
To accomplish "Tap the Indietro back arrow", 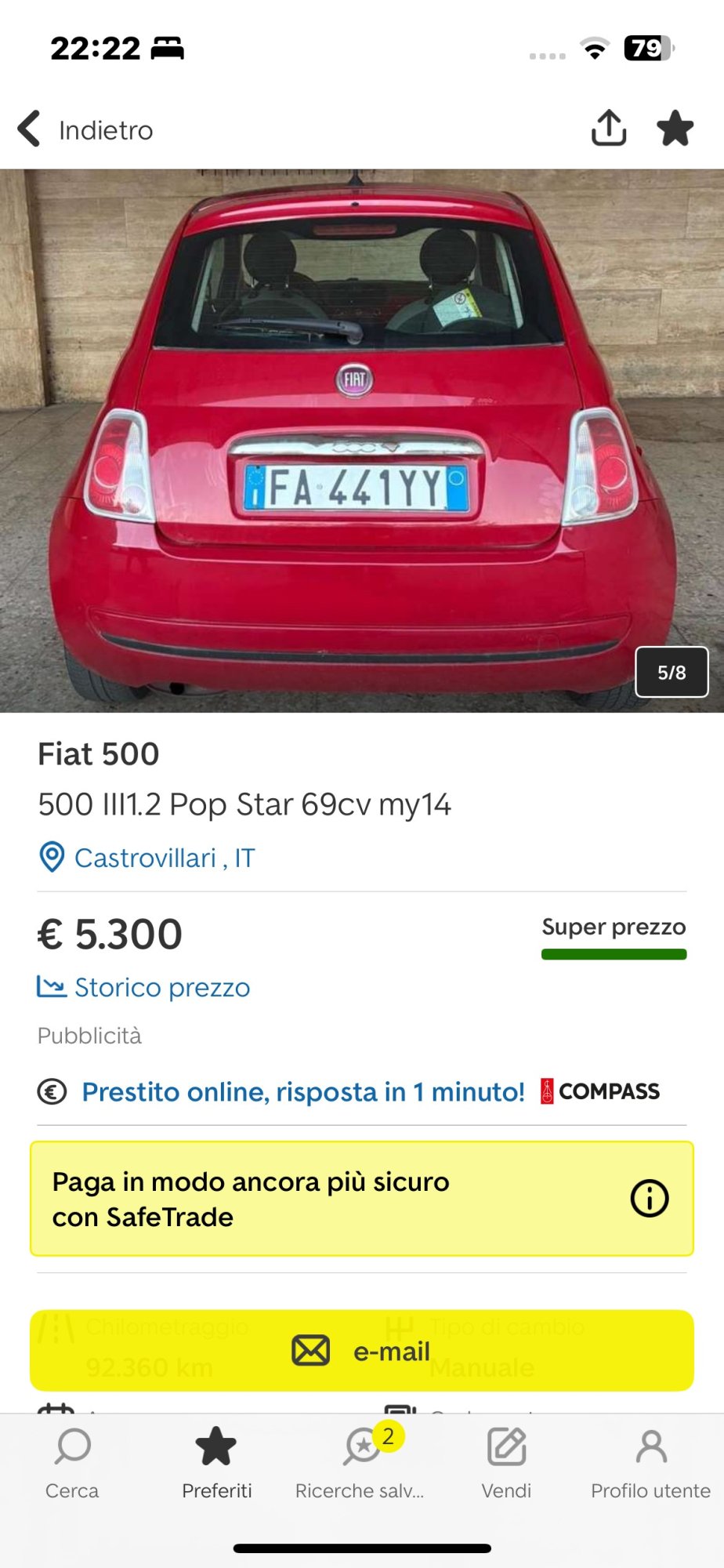I will tap(29, 129).
